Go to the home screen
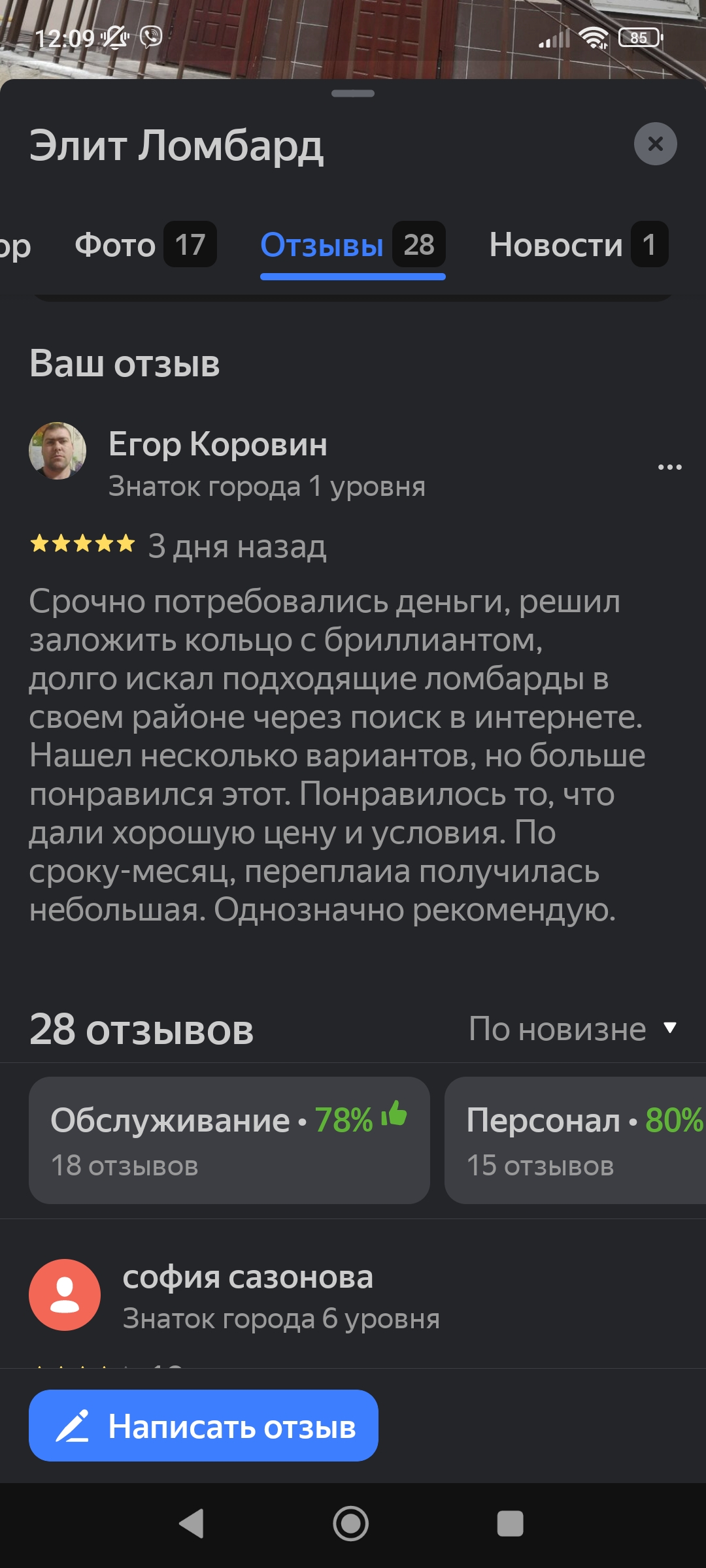The width and height of the screenshot is (706, 1568). (351, 1524)
